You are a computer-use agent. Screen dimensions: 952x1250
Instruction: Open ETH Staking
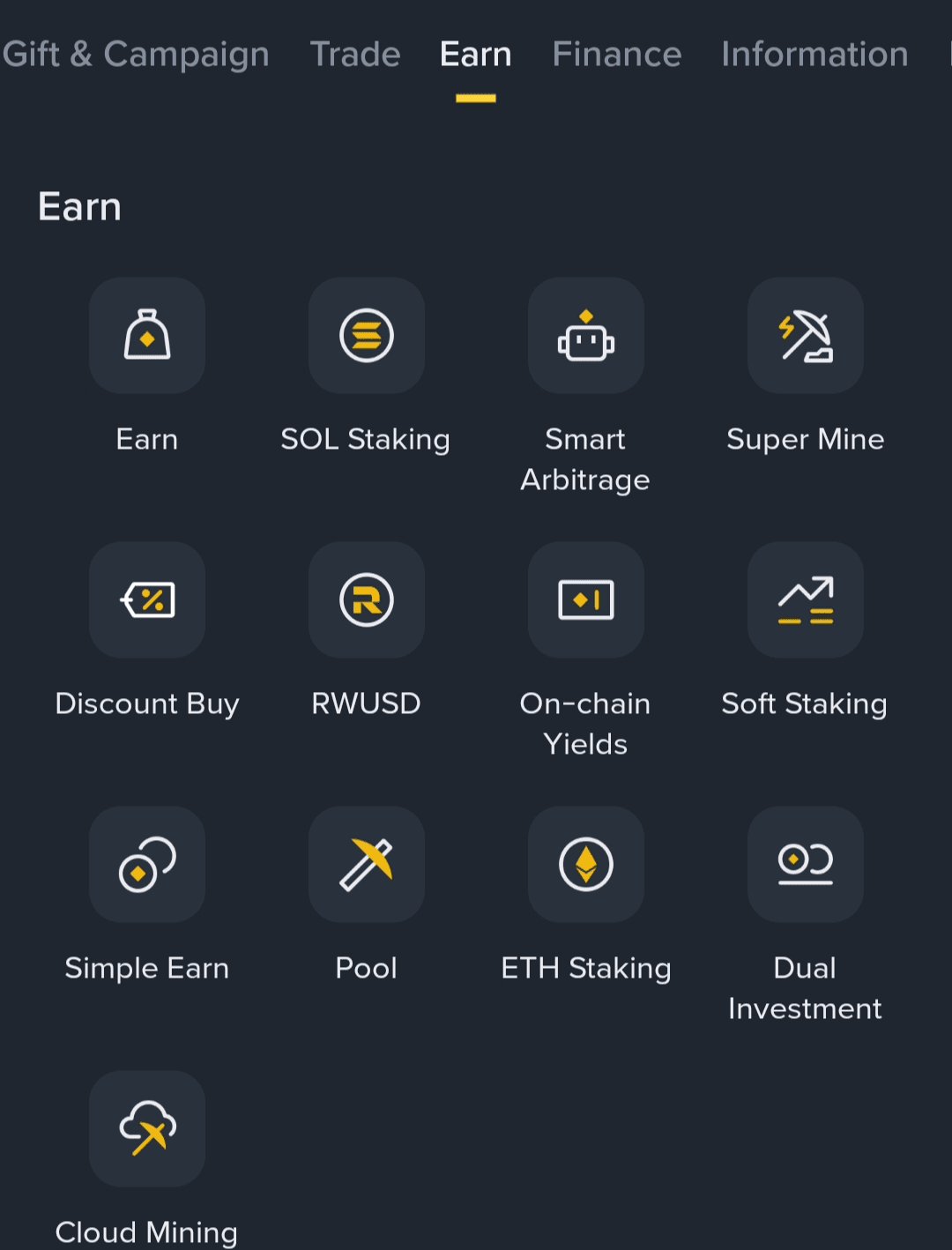pos(585,865)
